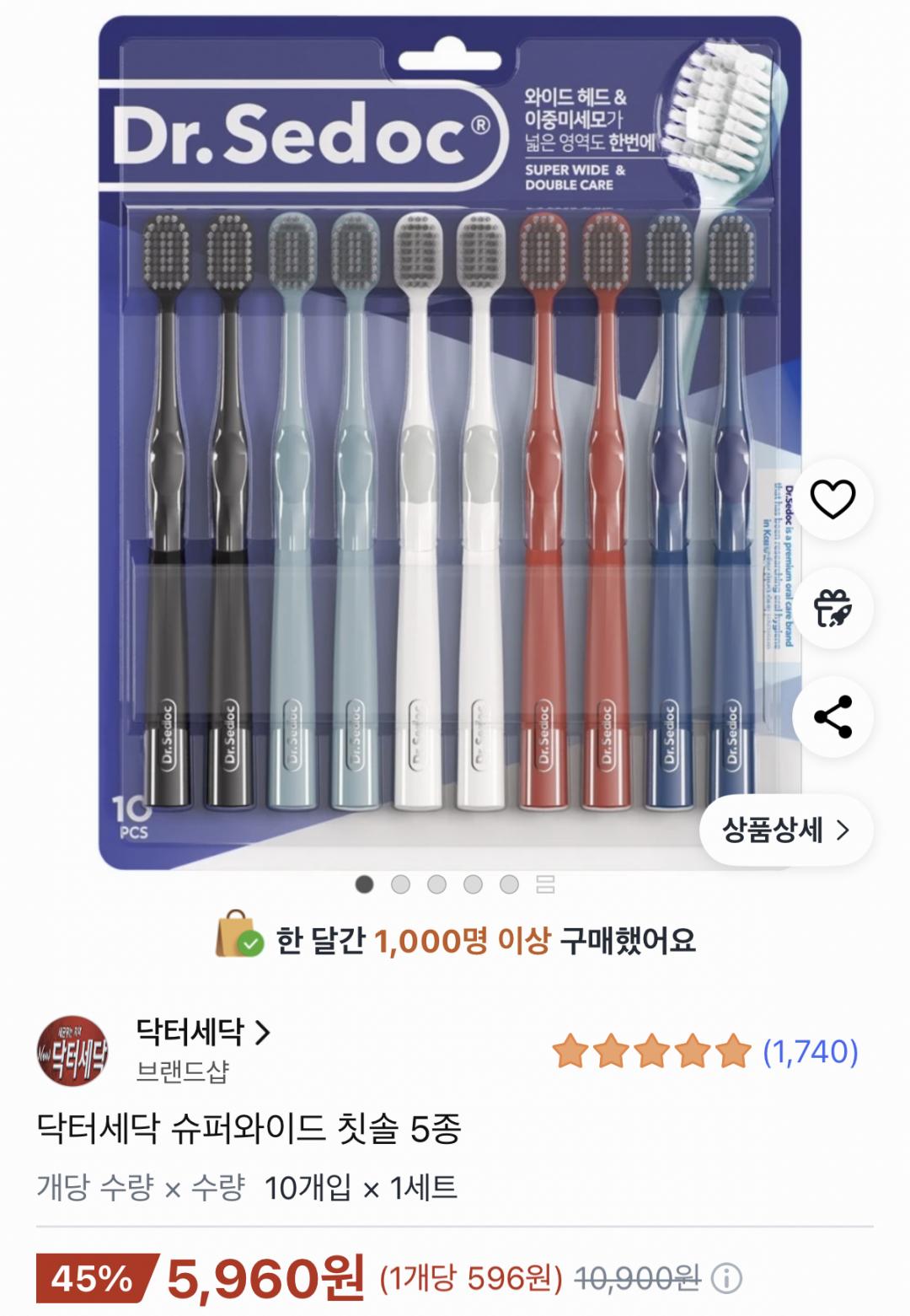The width and height of the screenshot is (910, 1316).
Task: Jump to the second product image dot
Action: [x=401, y=884]
